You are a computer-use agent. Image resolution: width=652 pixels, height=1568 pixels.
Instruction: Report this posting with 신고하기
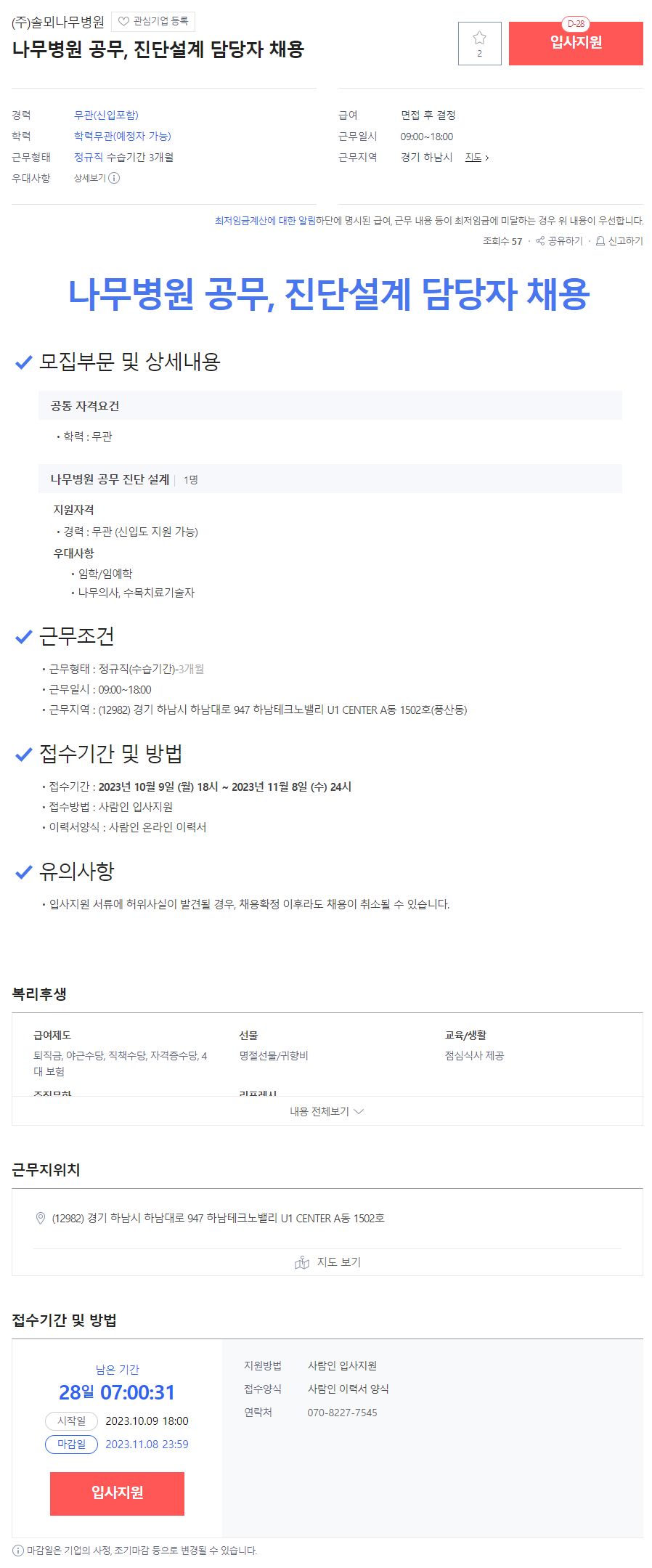[619, 241]
